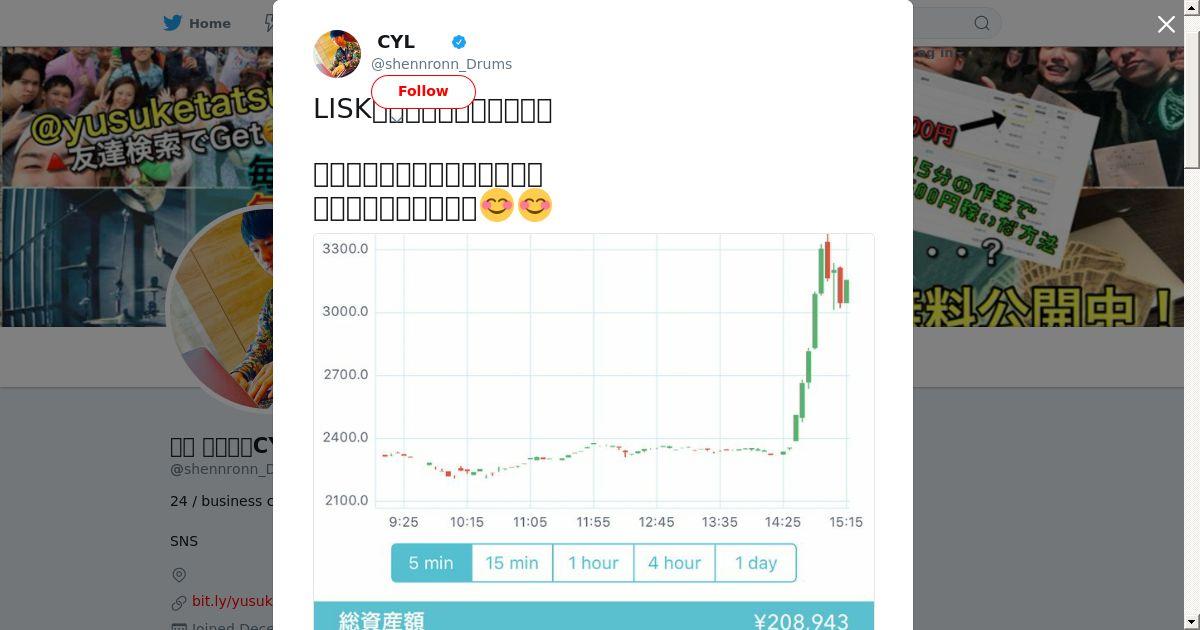This screenshot has height=630, width=1200.
Task: Open CYL's profile picture
Action: 337,54
